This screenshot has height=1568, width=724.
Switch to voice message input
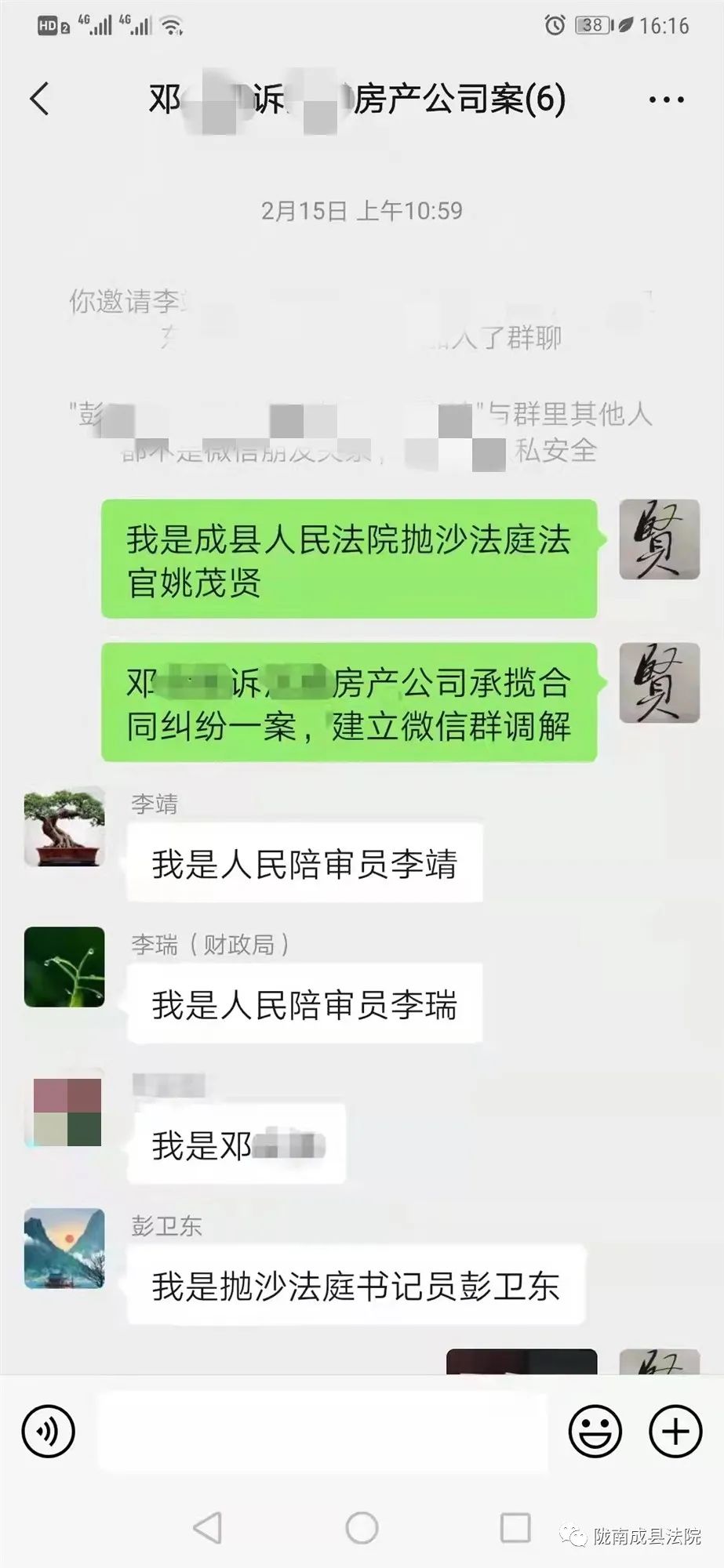coord(49,1431)
